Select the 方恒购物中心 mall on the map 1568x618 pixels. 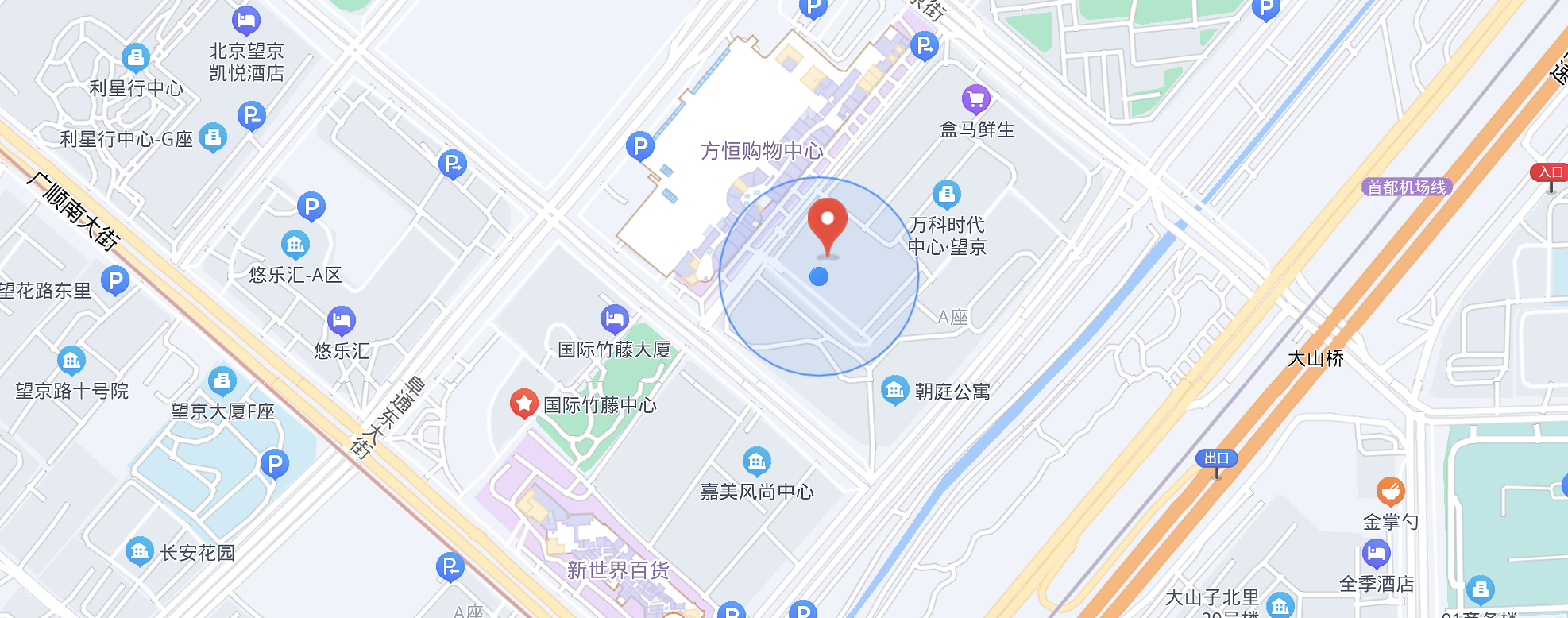761,151
